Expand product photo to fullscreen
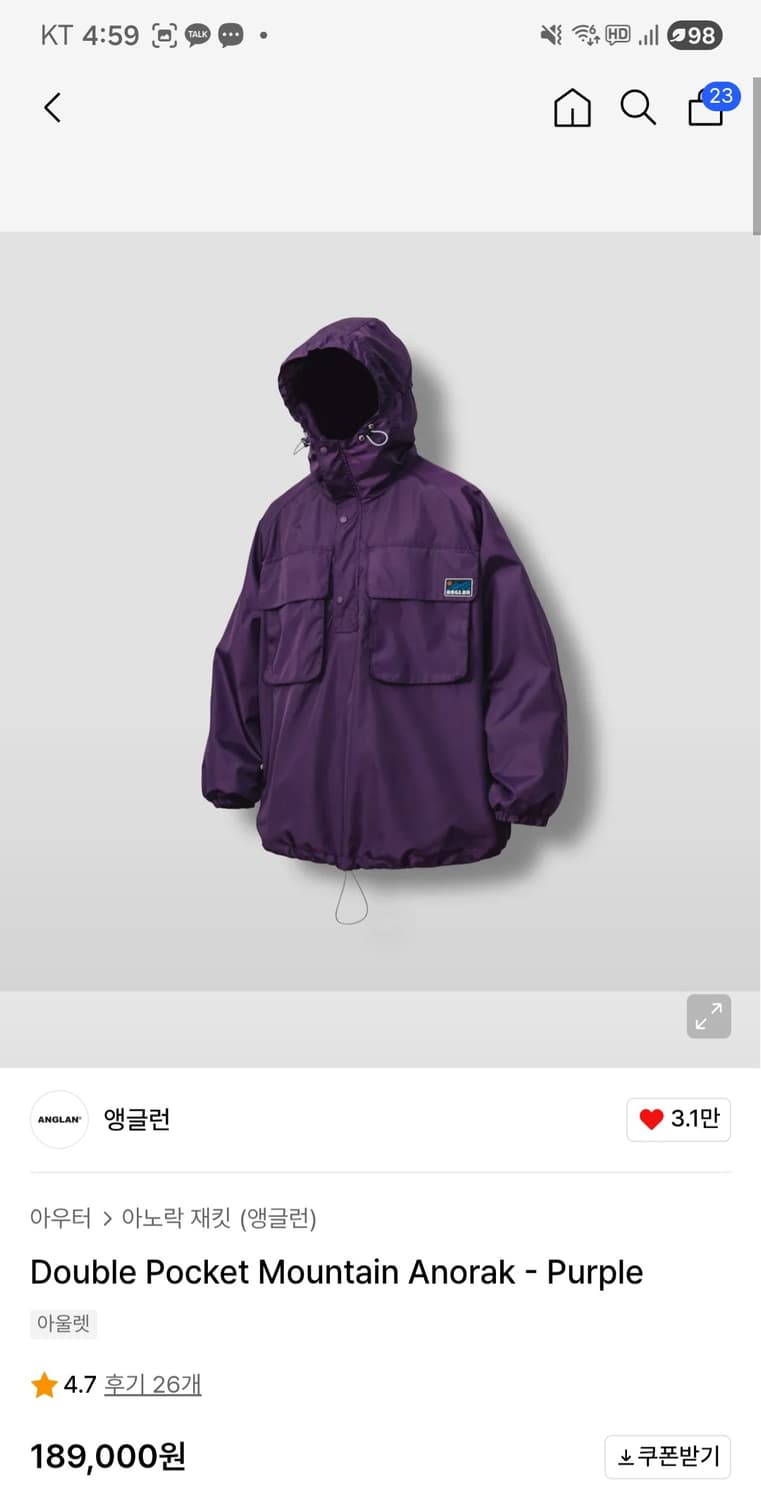 tap(709, 1016)
